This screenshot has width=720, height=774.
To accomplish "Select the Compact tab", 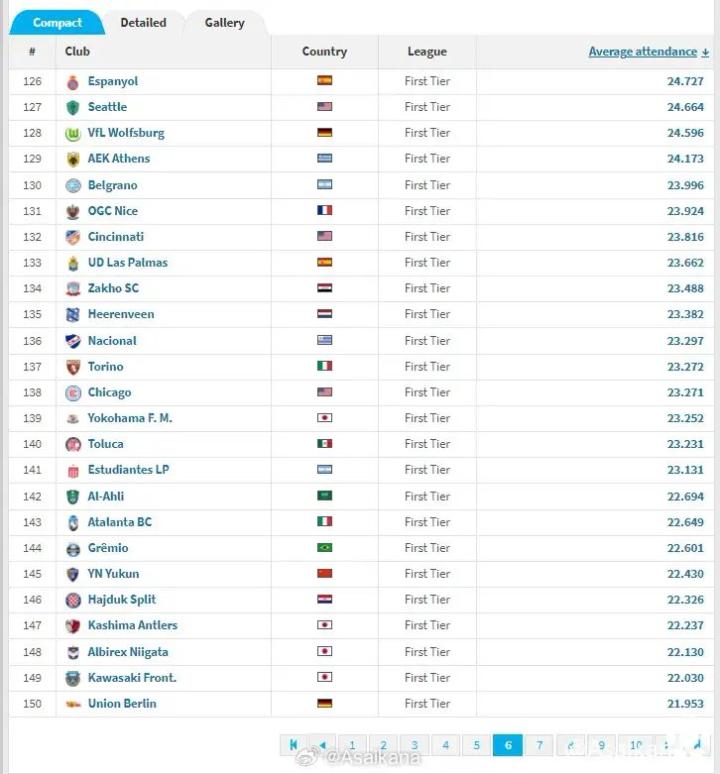I will (x=57, y=22).
